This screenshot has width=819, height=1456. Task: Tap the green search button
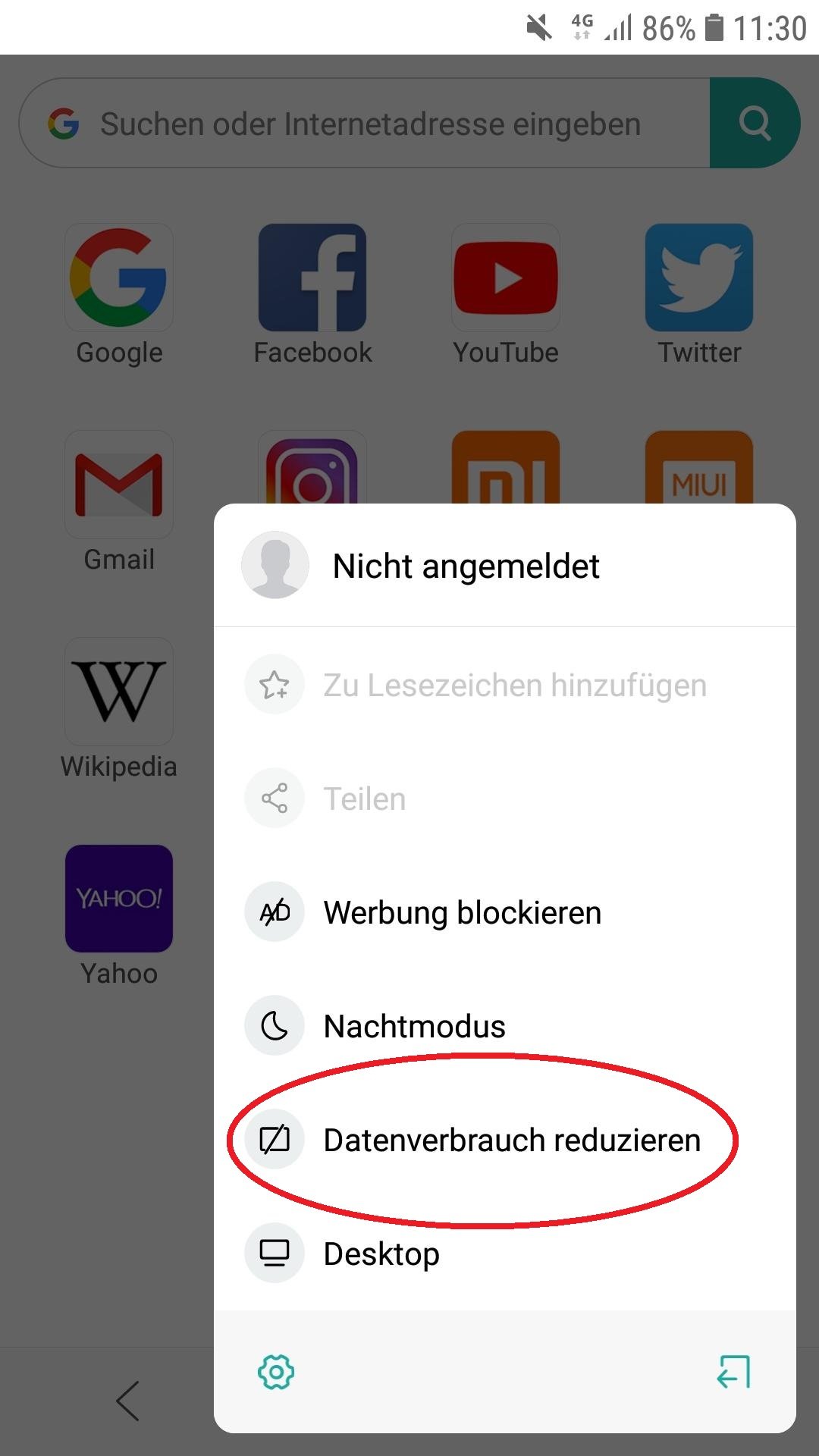(x=755, y=123)
